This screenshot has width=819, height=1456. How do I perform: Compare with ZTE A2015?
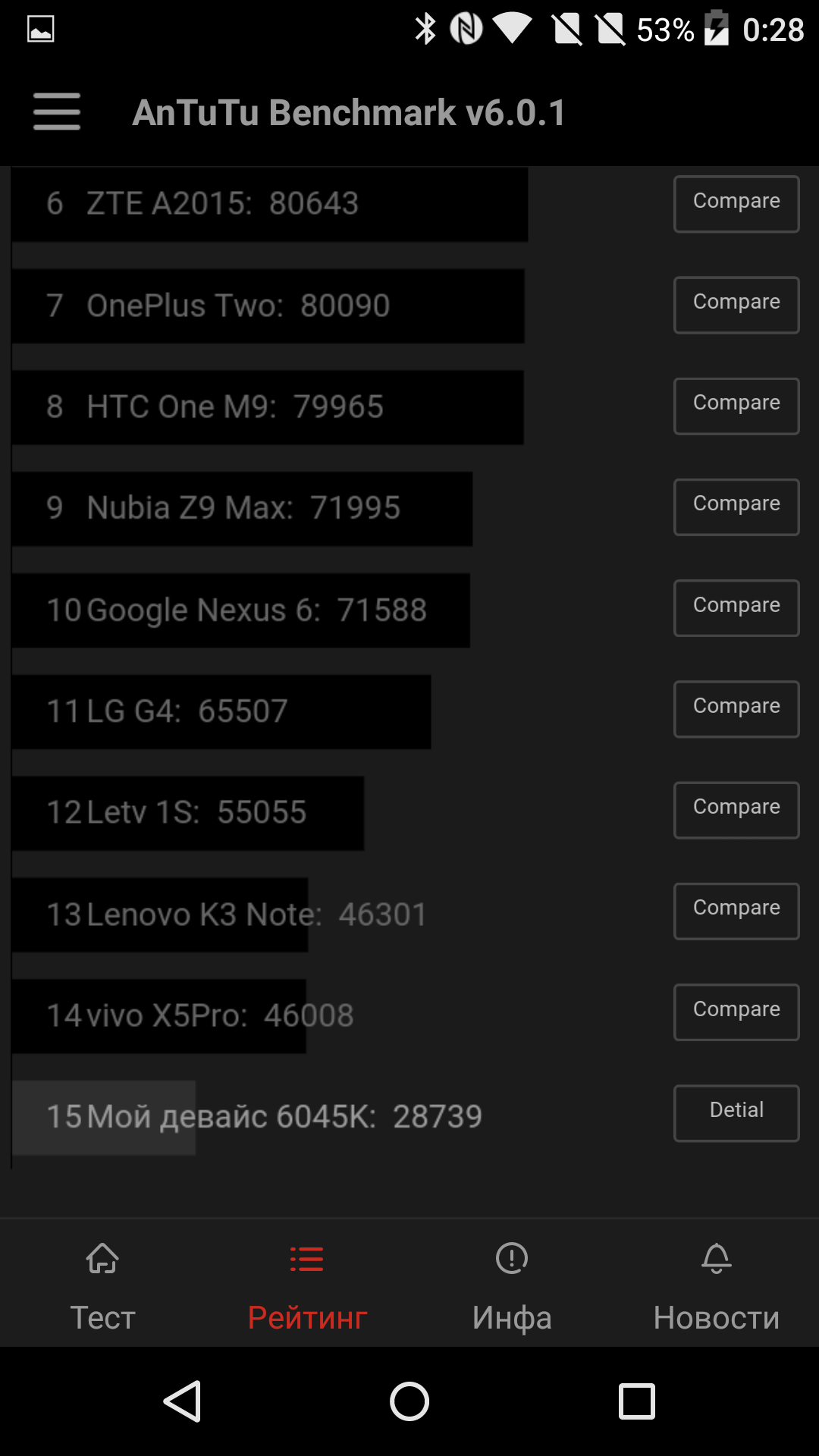[736, 204]
